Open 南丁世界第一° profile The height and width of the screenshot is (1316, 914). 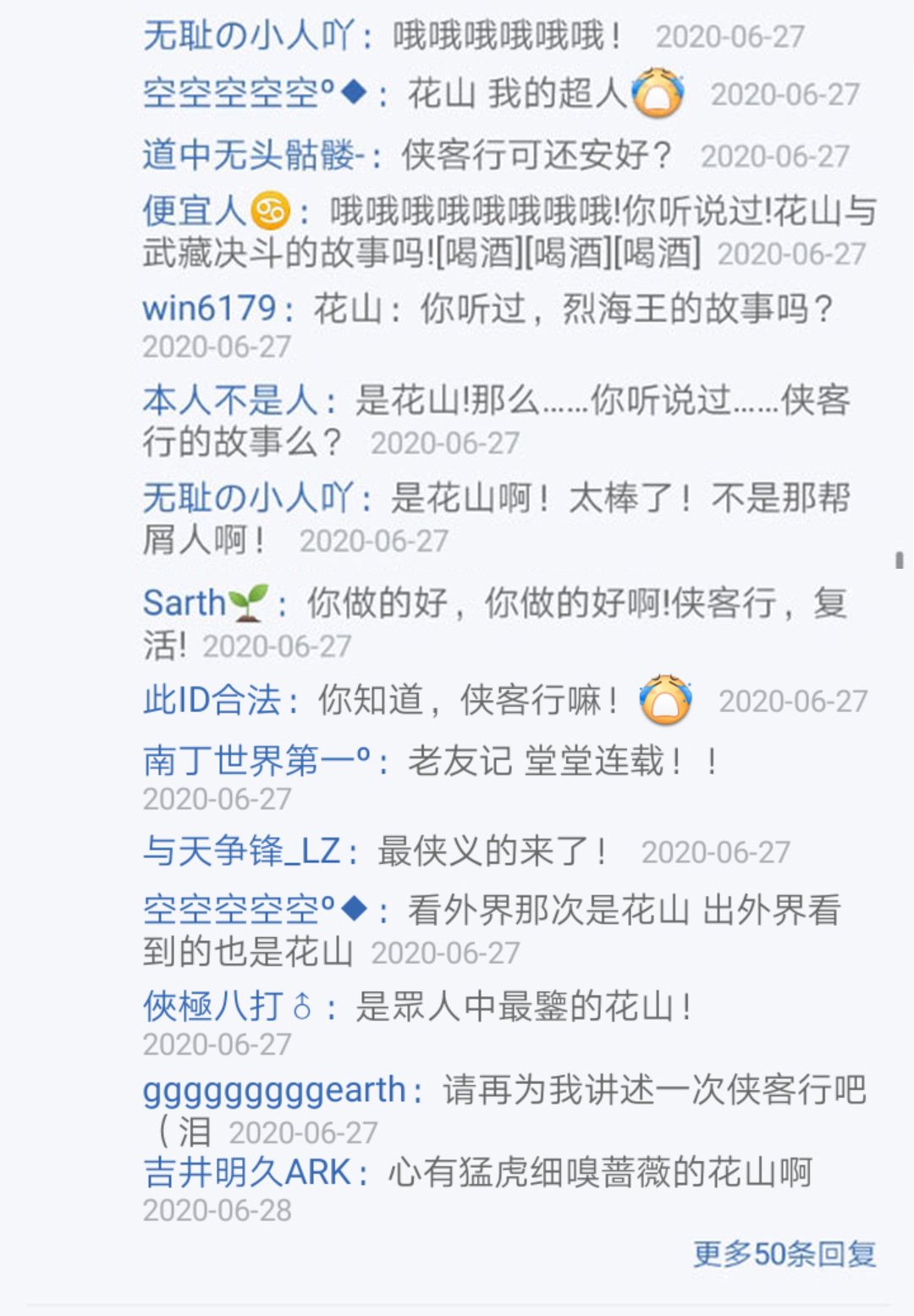click(x=256, y=761)
